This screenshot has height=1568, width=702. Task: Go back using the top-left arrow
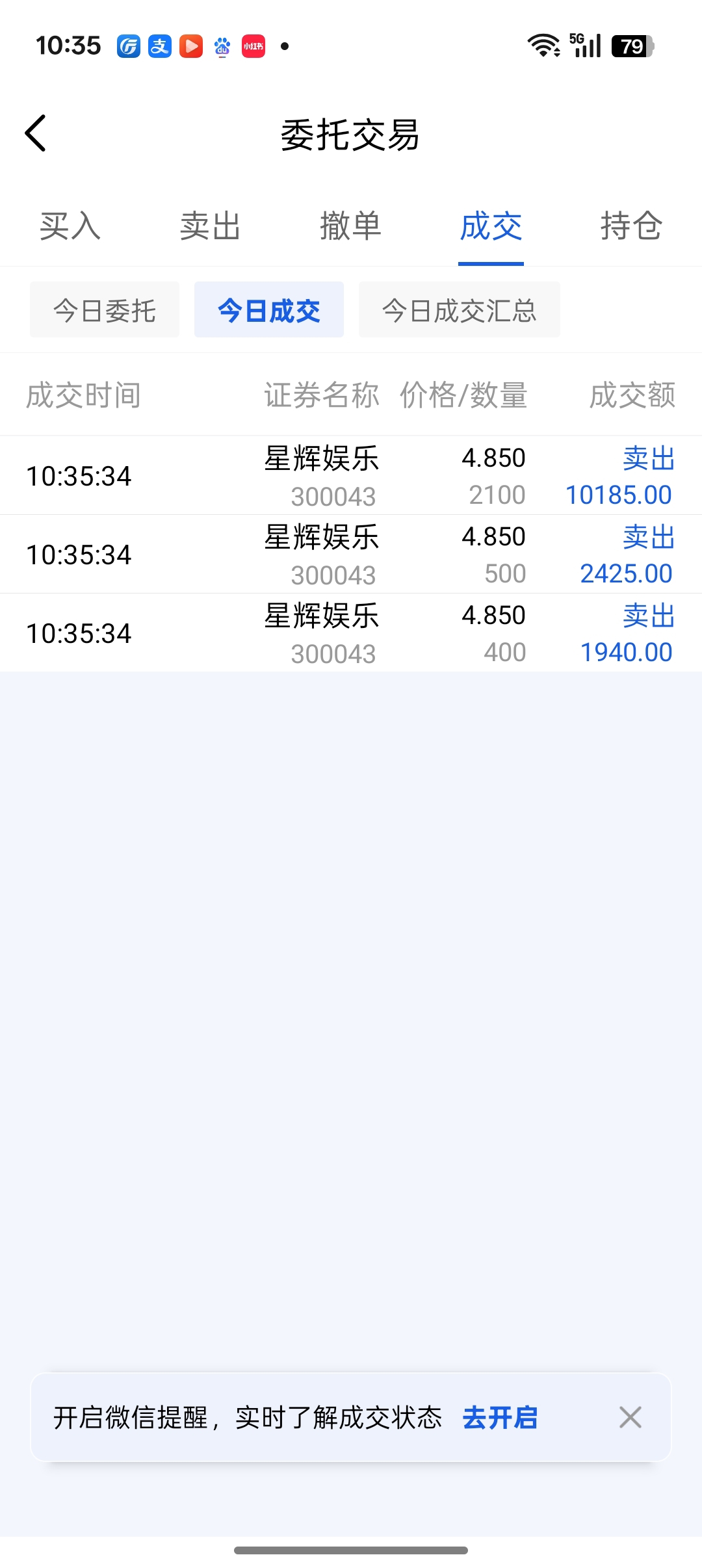point(36,133)
